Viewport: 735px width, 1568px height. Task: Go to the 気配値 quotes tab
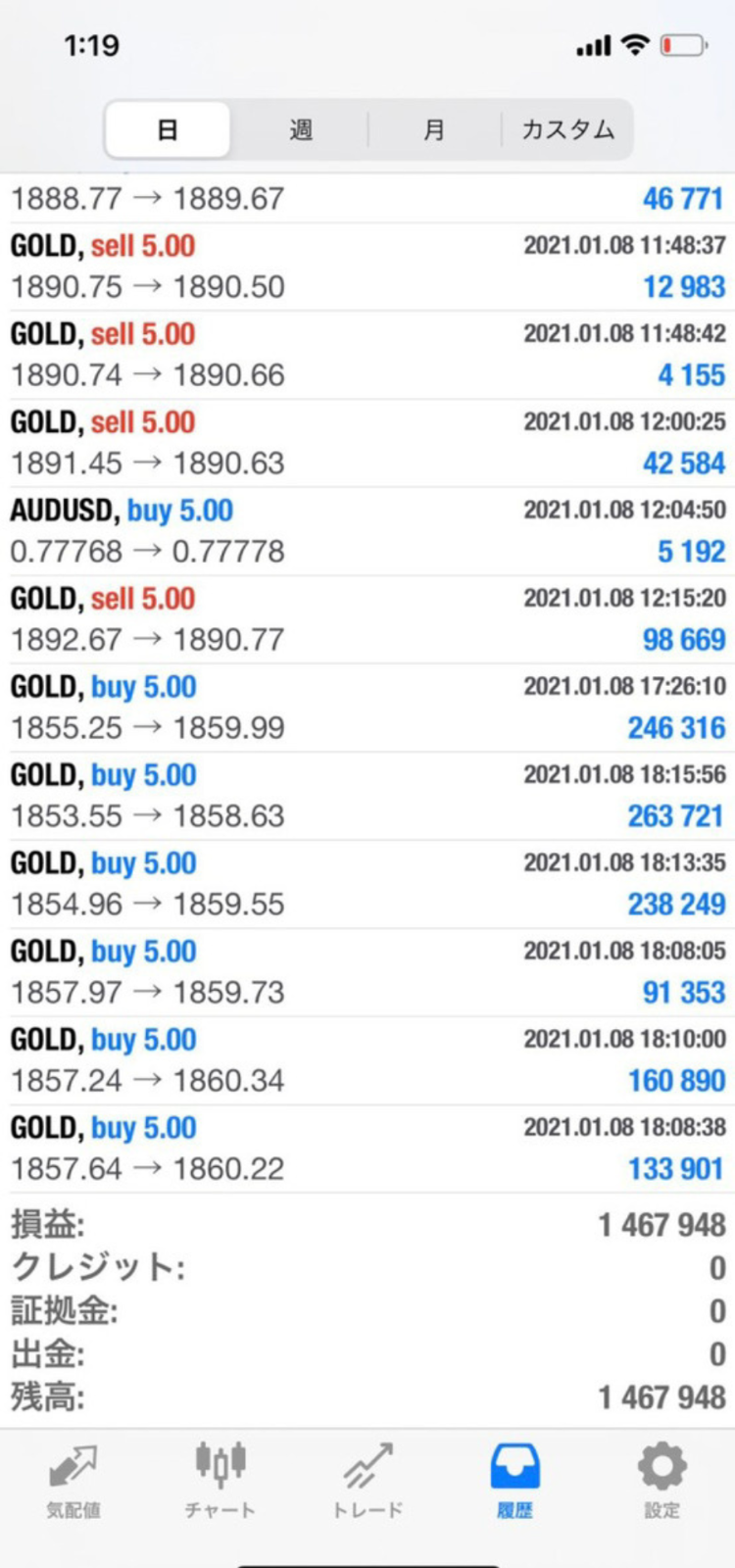click(x=73, y=1480)
